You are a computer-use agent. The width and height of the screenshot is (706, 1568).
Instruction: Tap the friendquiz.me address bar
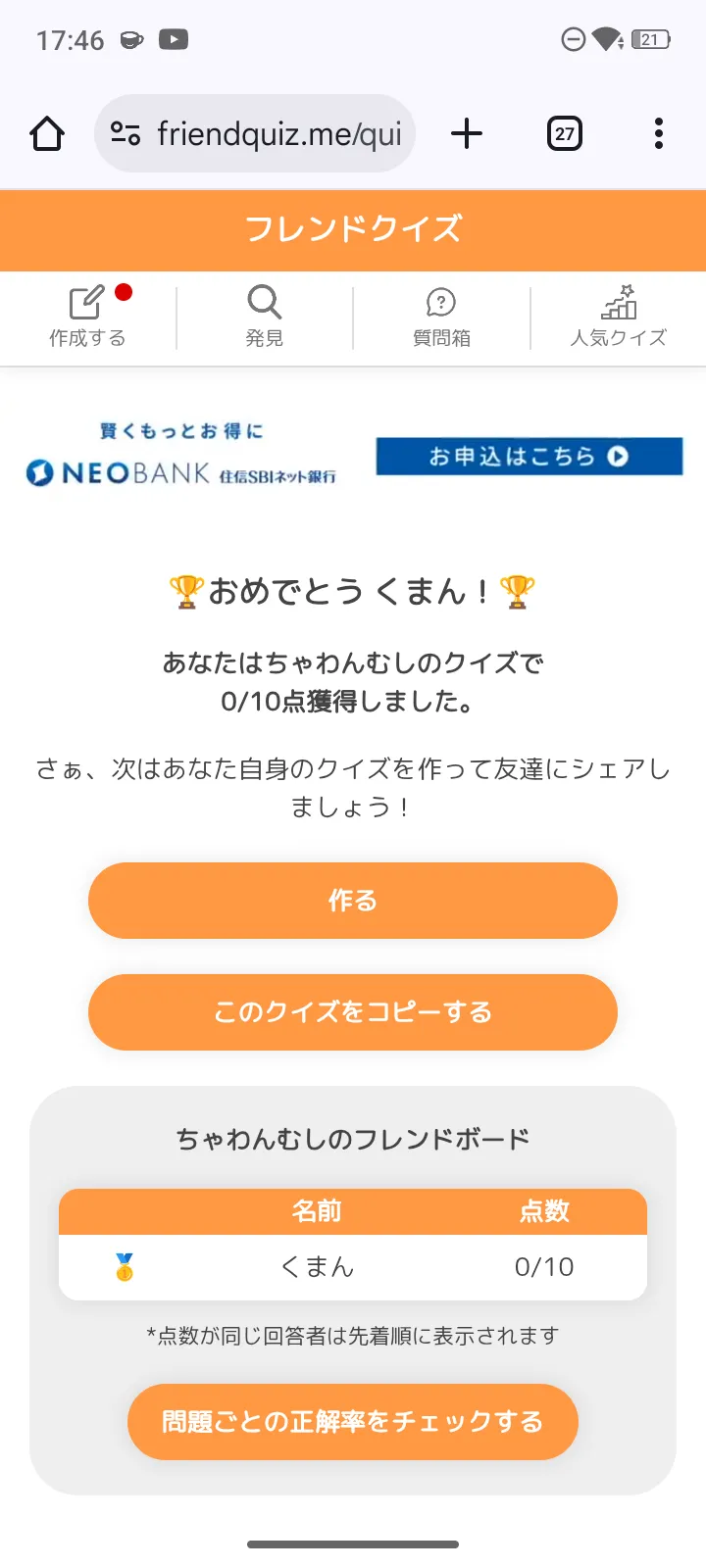coord(255,133)
